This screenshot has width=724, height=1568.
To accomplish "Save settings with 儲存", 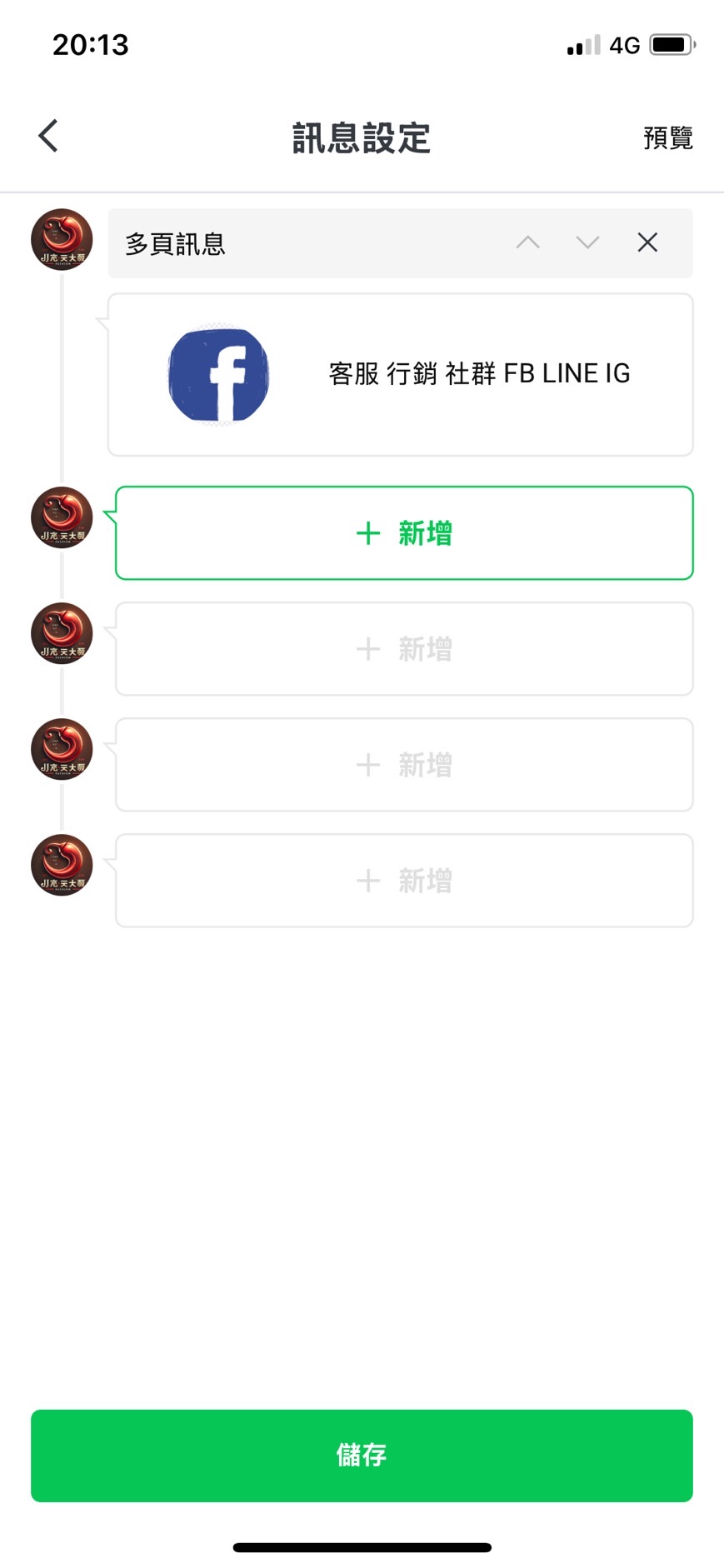I will pos(362,1455).
